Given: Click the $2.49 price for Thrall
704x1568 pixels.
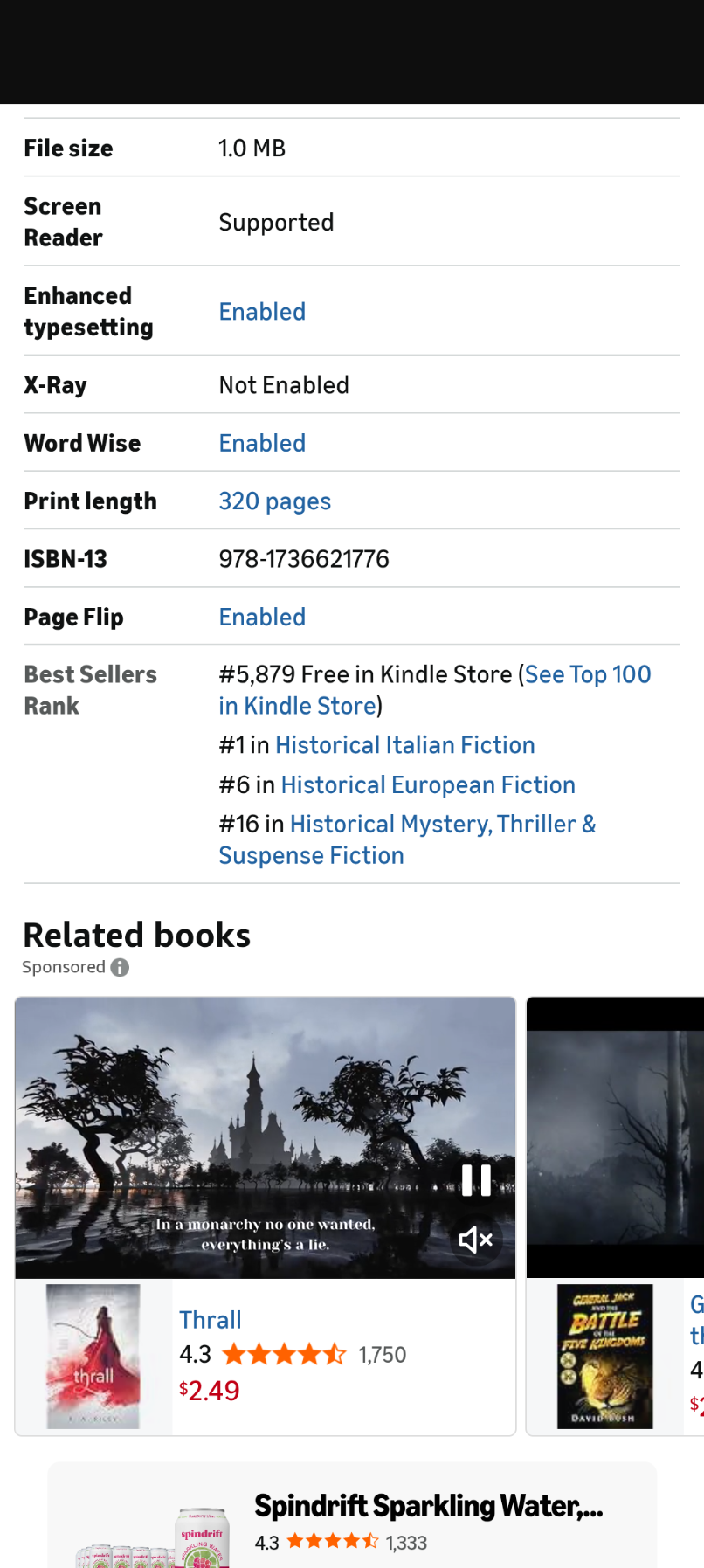Looking at the screenshot, I should click(x=210, y=1391).
